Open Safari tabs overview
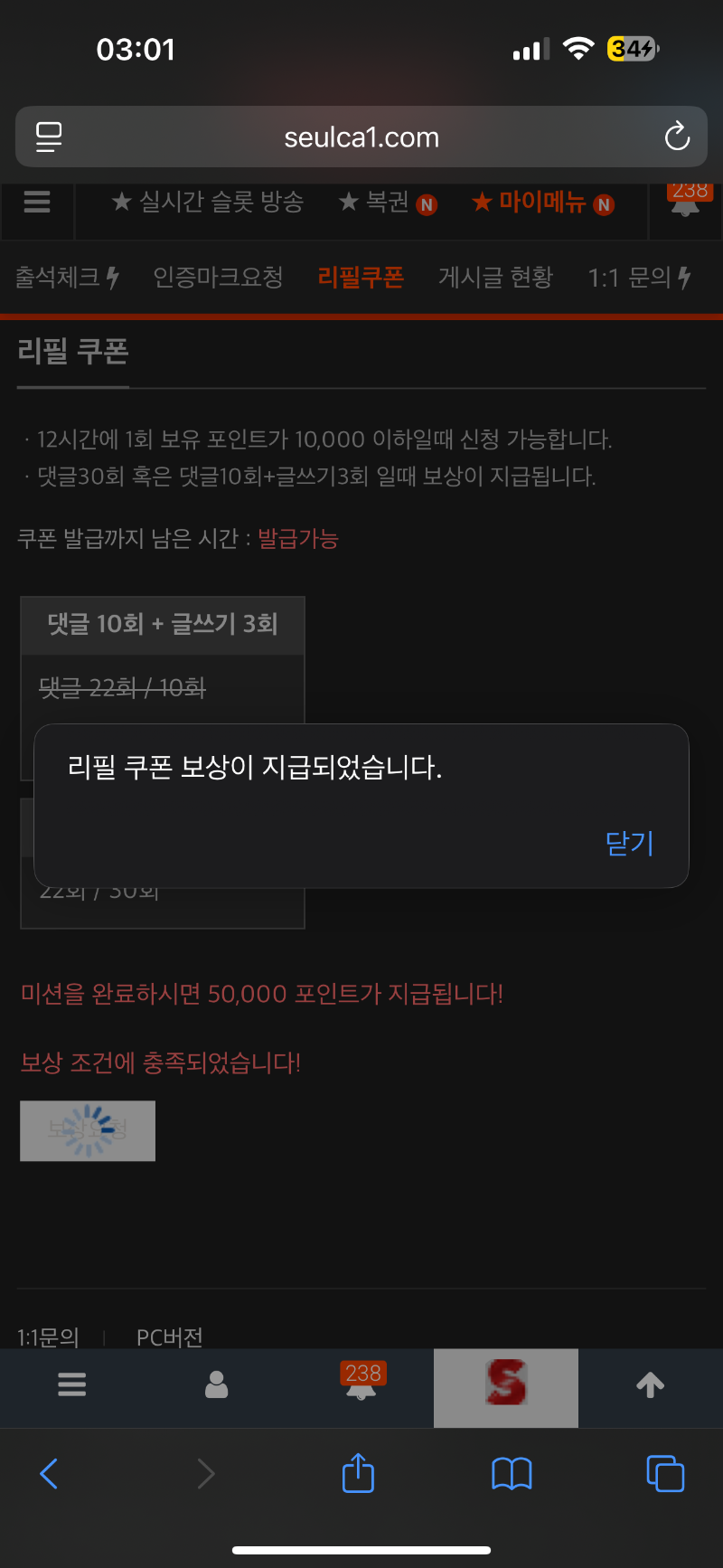The height and width of the screenshot is (1568, 723). point(665,1473)
